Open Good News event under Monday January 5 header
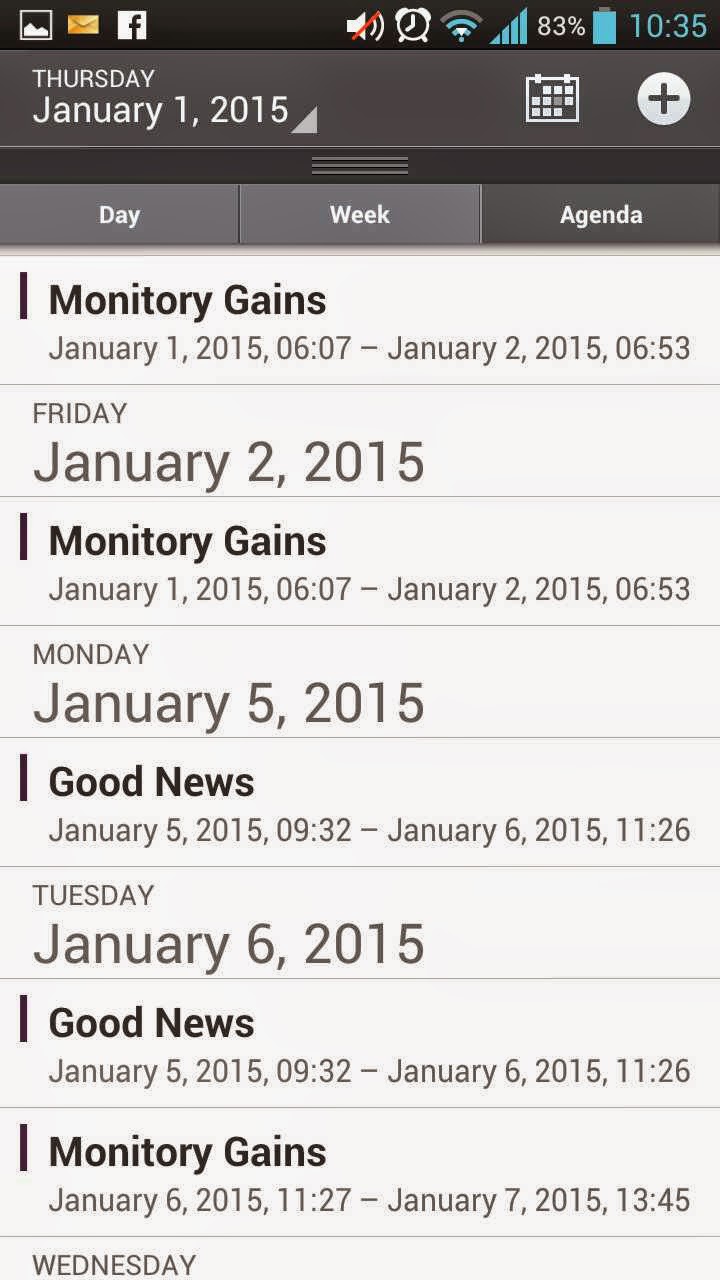The height and width of the screenshot is (1280, 720). tap(360, 803)
